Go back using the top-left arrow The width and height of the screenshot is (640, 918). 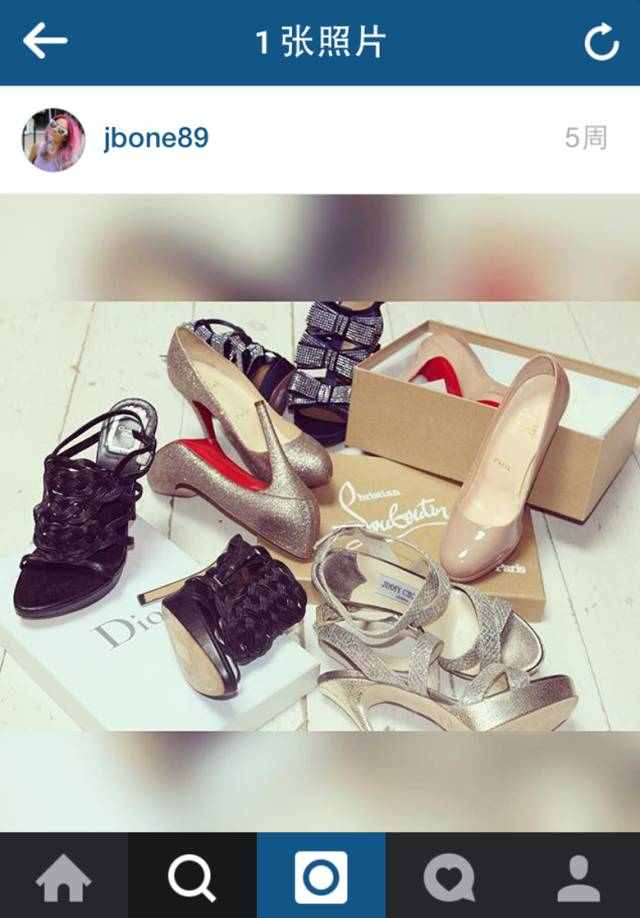(x=45, y=42)
